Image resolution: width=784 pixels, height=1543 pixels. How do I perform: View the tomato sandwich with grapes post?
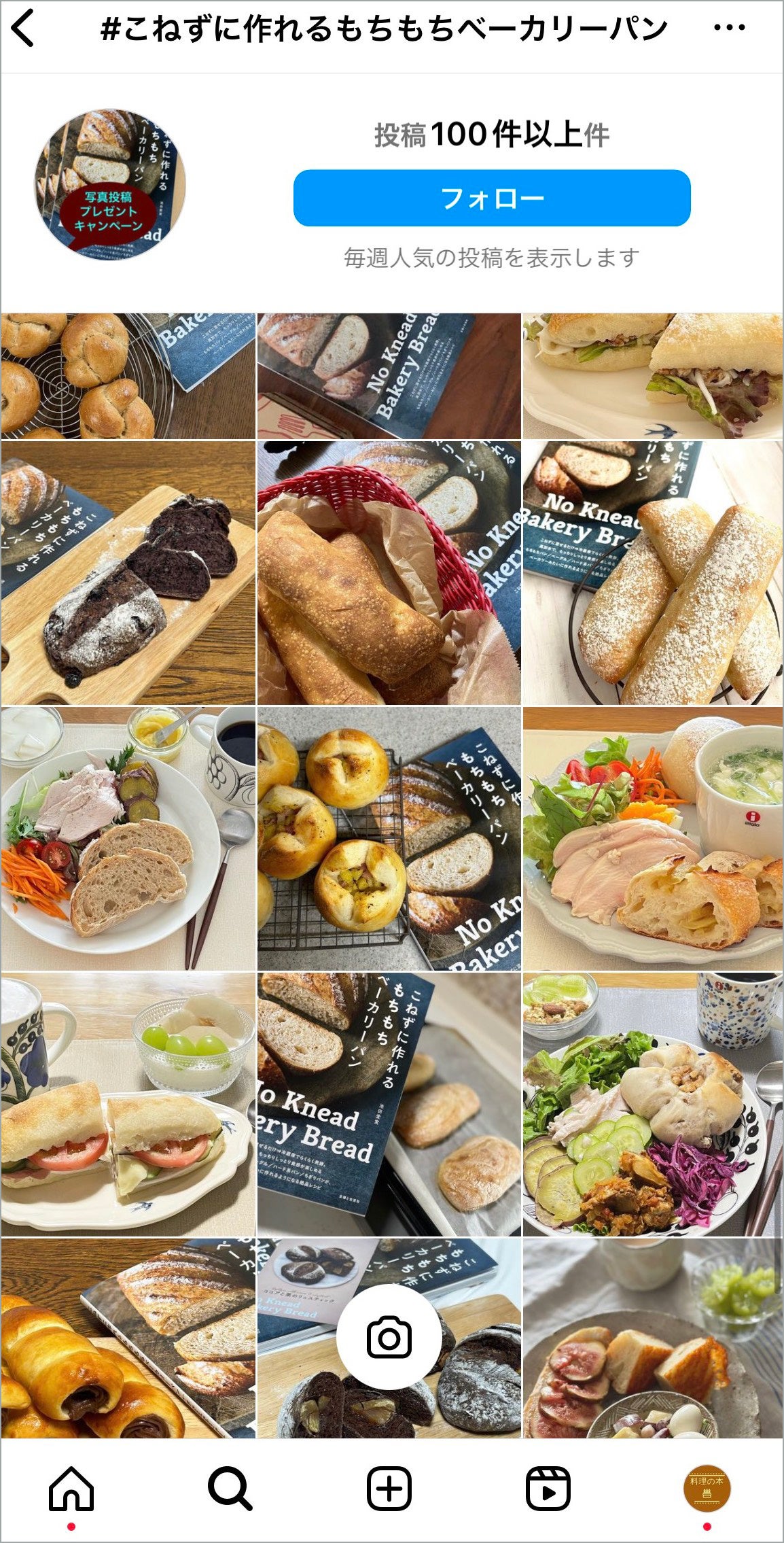[x=128, y=1104]
